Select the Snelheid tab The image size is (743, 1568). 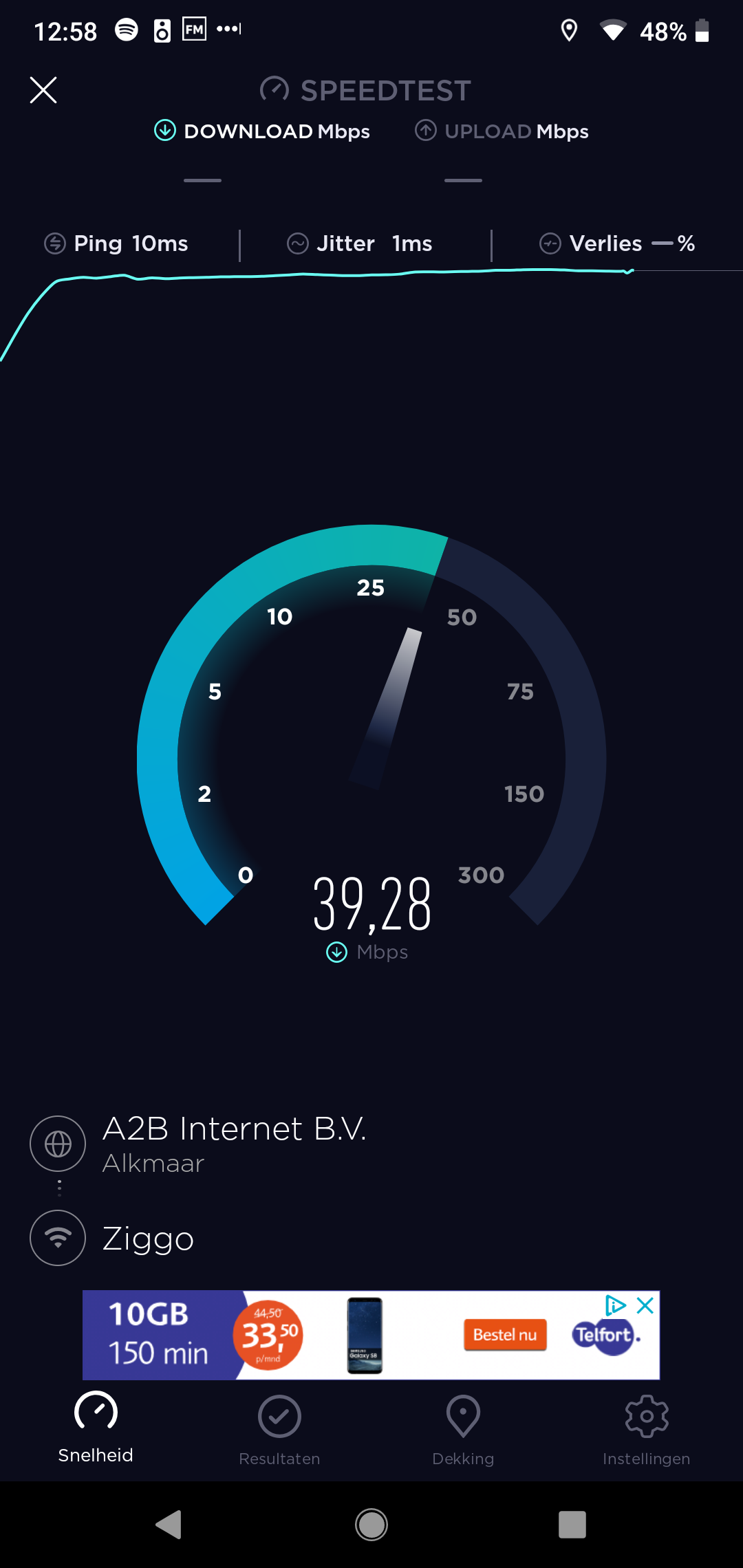click(96, 1428)
